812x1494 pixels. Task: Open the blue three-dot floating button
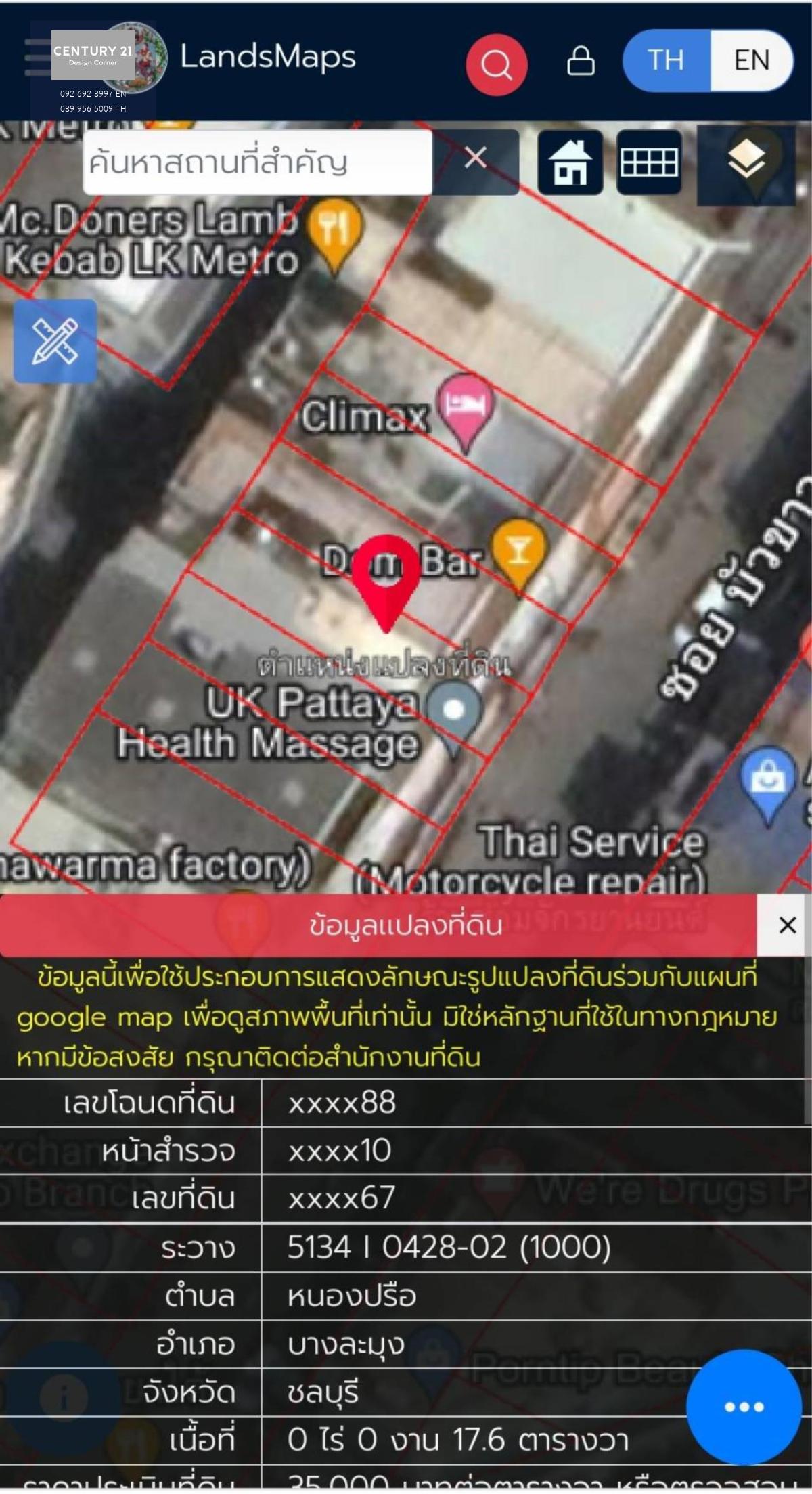tap(744, 1407)
